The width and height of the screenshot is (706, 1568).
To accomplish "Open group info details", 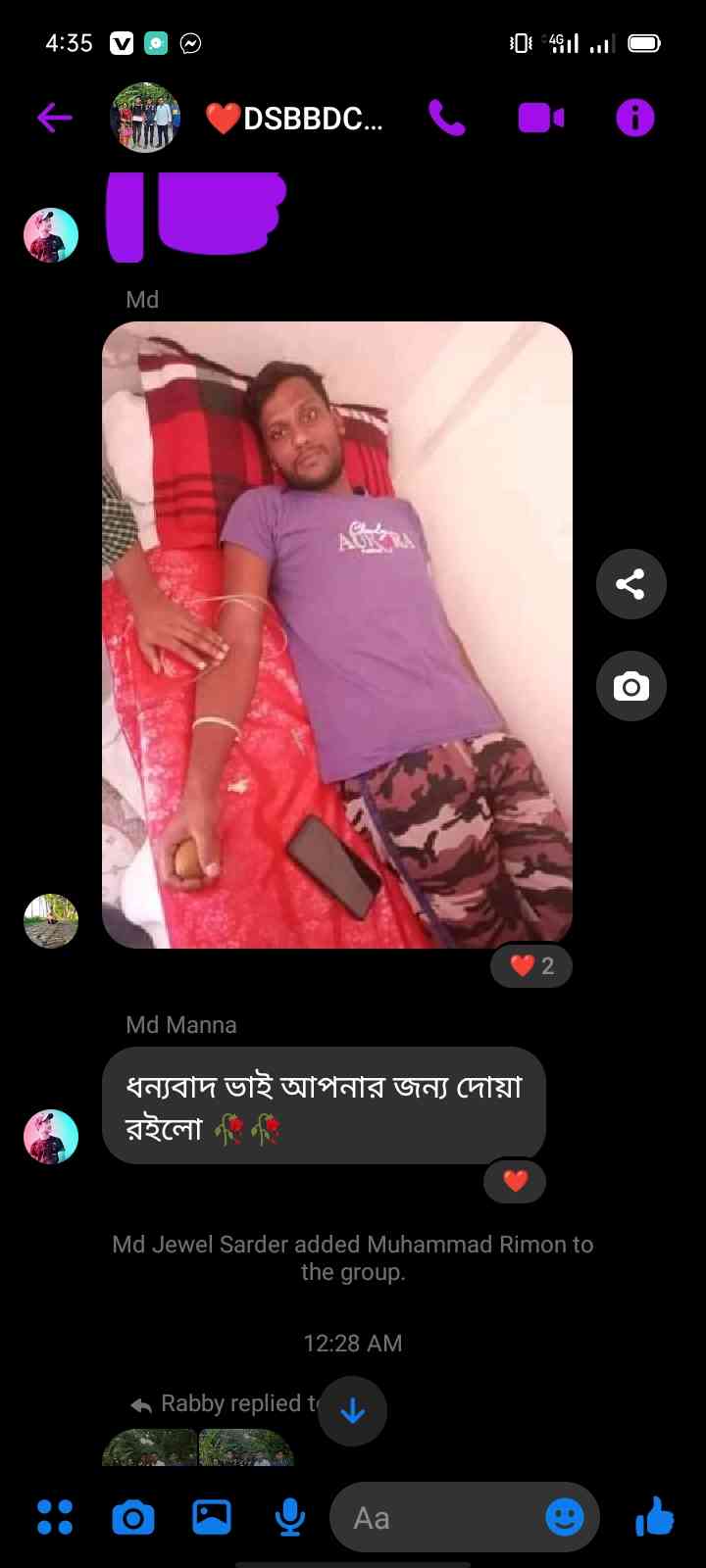I will tap(634, 119).
